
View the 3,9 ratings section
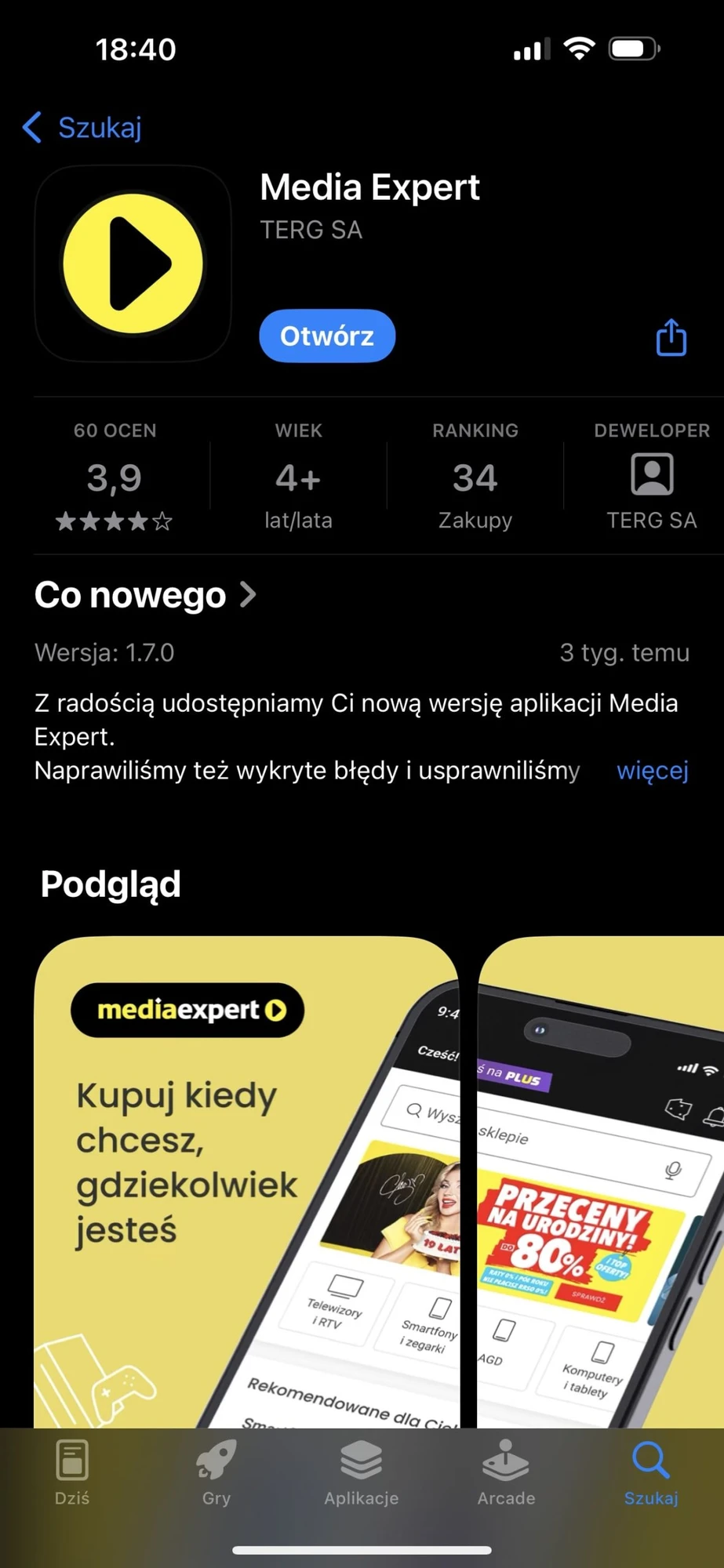click(x=115, y=478)
